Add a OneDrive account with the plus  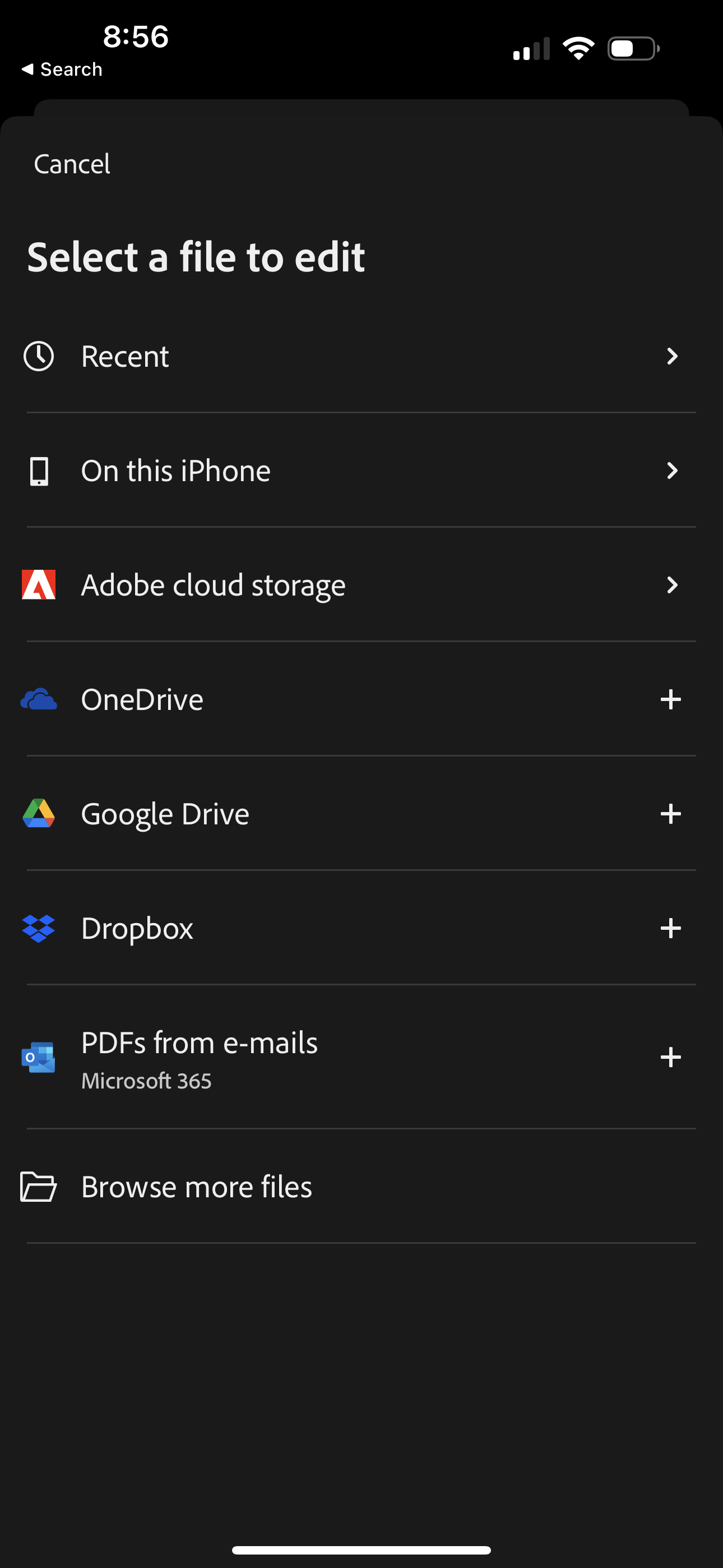[671, 699]
